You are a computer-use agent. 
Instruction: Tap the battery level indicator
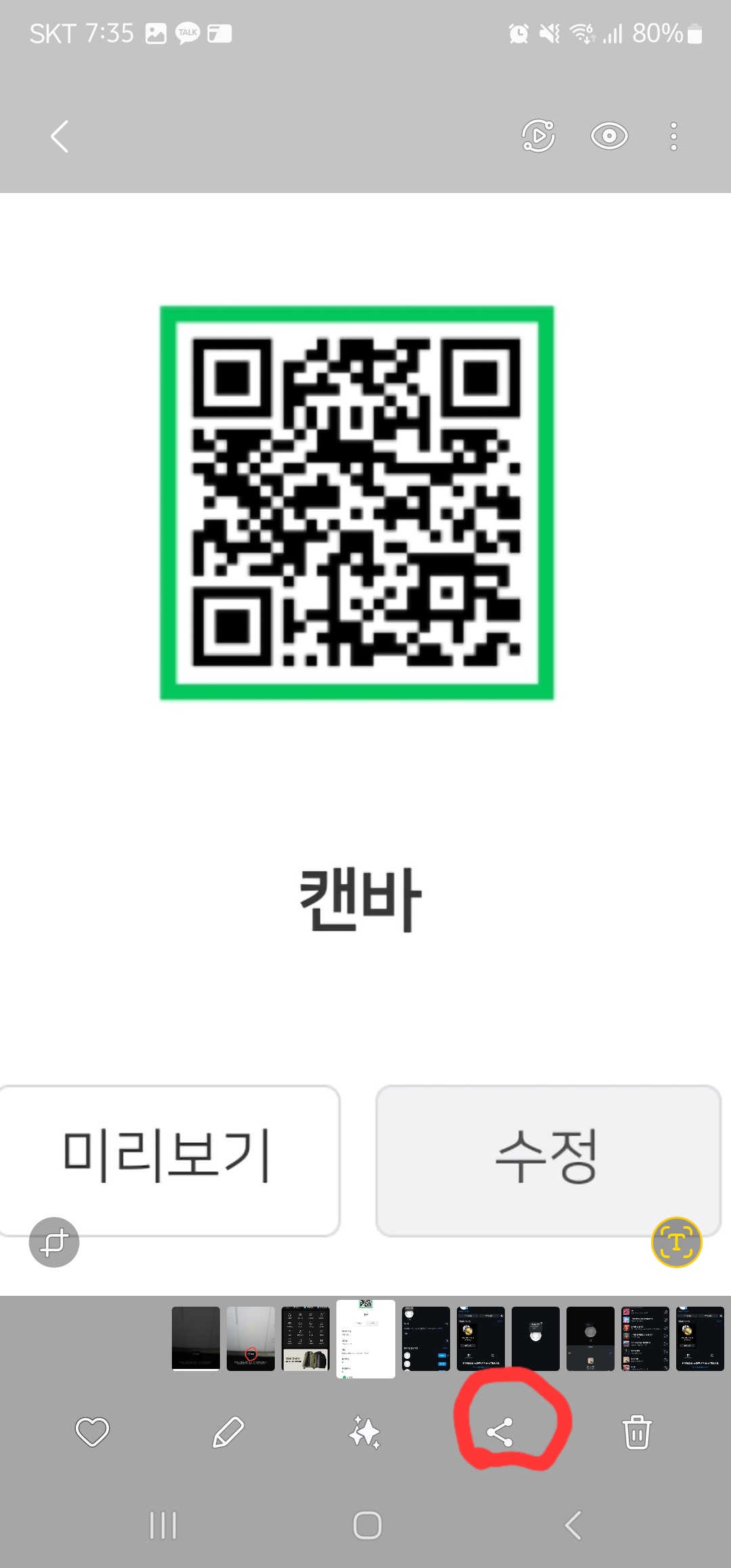pyautogui.click(x=693, y=32)
